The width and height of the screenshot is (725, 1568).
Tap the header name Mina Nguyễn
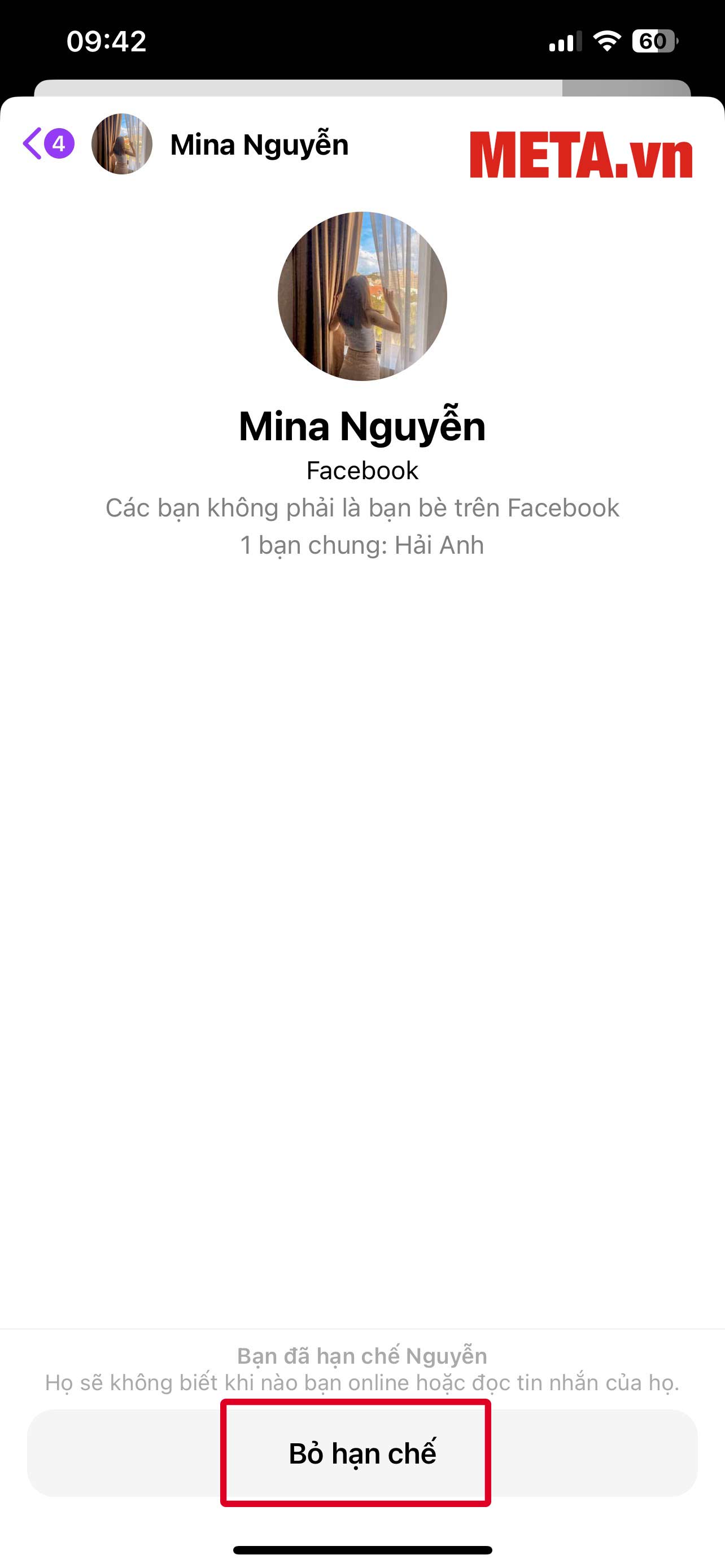[x=258, y=144]
